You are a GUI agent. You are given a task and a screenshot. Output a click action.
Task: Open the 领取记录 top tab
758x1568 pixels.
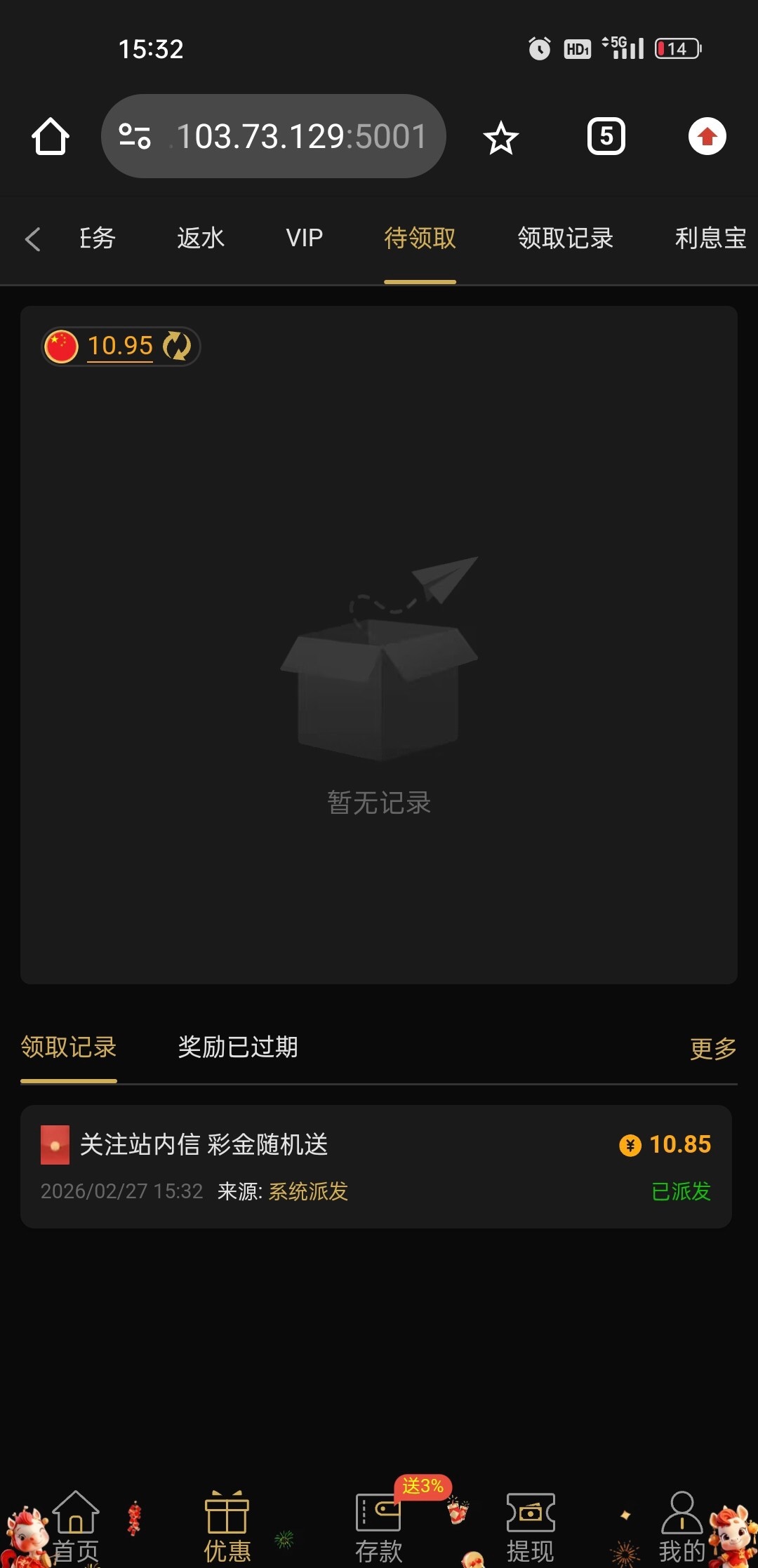point(565,239)
